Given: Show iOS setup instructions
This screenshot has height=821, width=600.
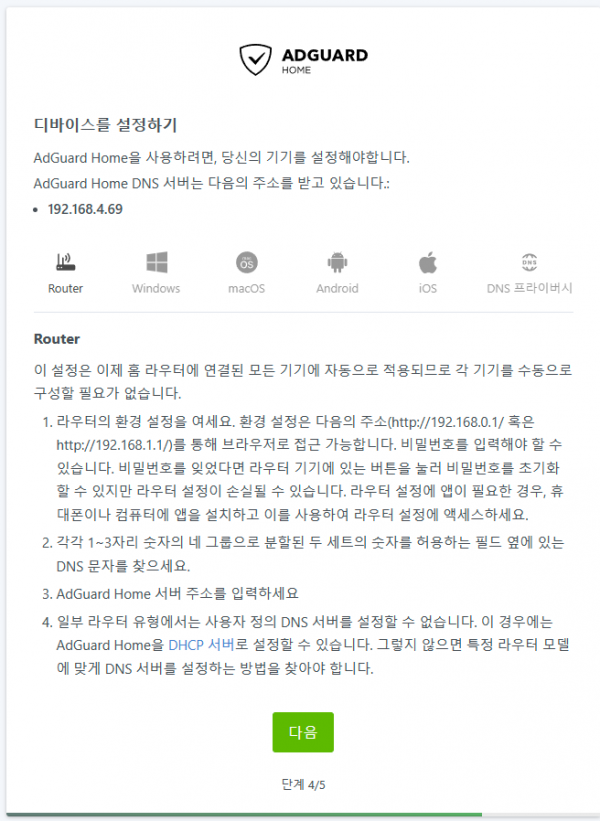Looking at the screenshot, I should 427,273.
